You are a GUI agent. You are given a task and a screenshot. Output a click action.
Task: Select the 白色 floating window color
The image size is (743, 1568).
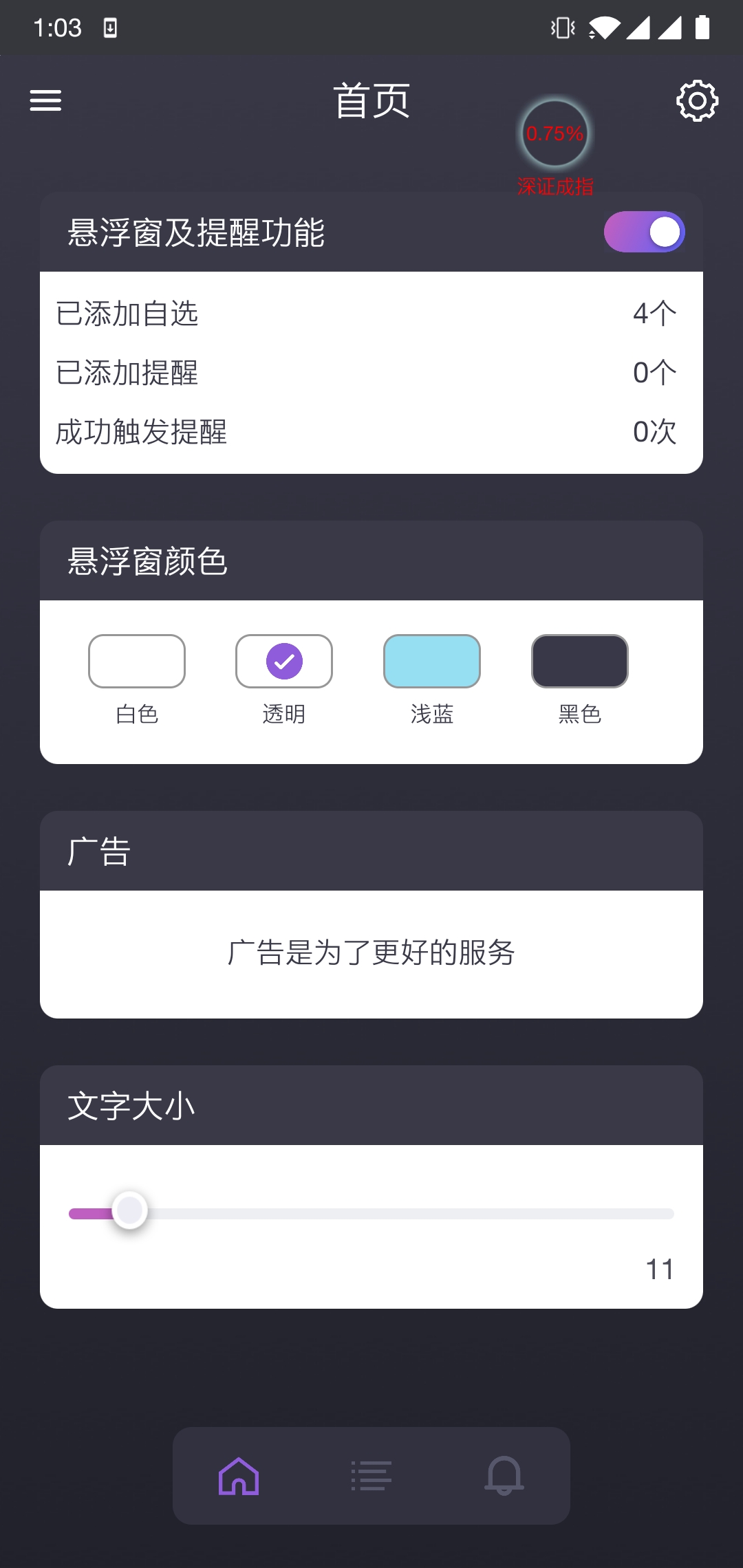136,660
